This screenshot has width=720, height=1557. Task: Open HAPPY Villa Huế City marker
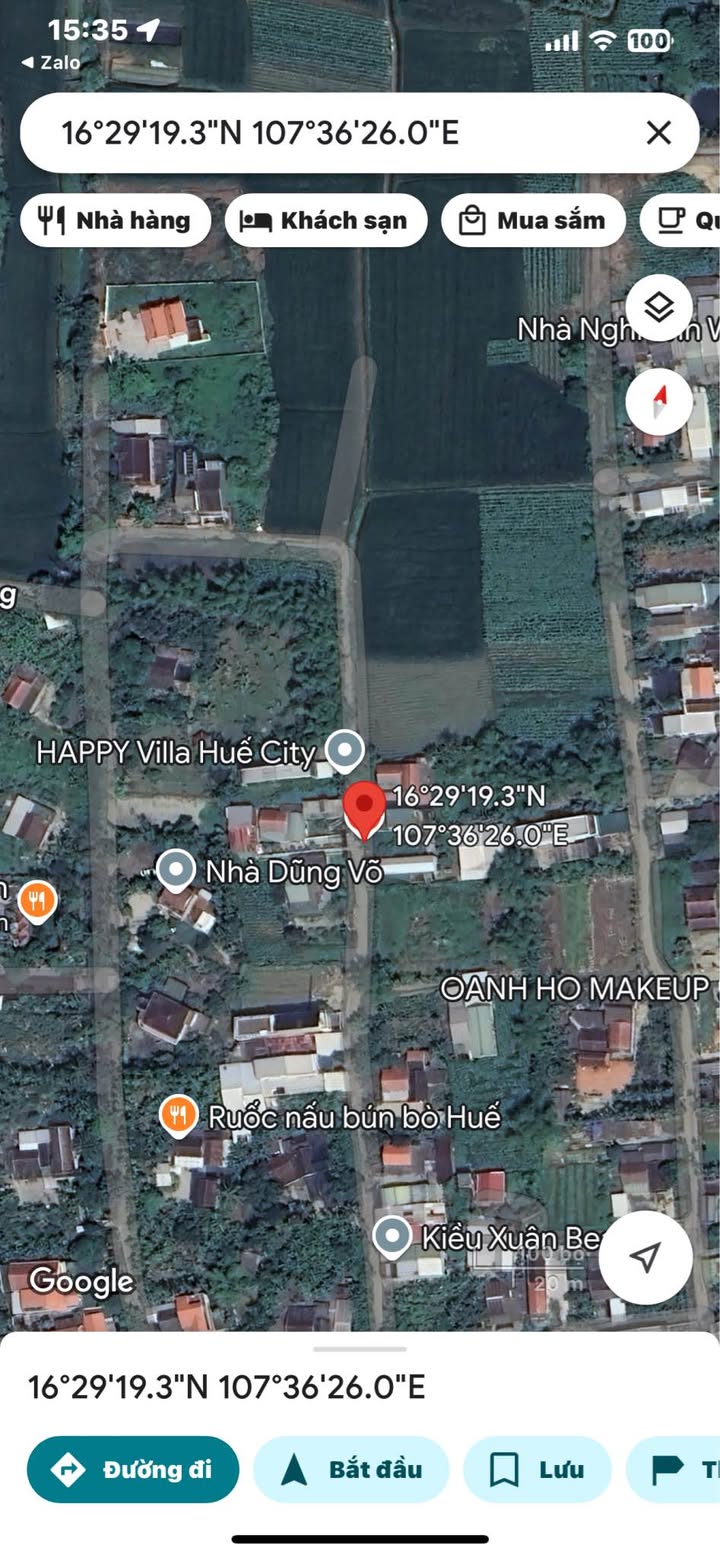(346, 751)
